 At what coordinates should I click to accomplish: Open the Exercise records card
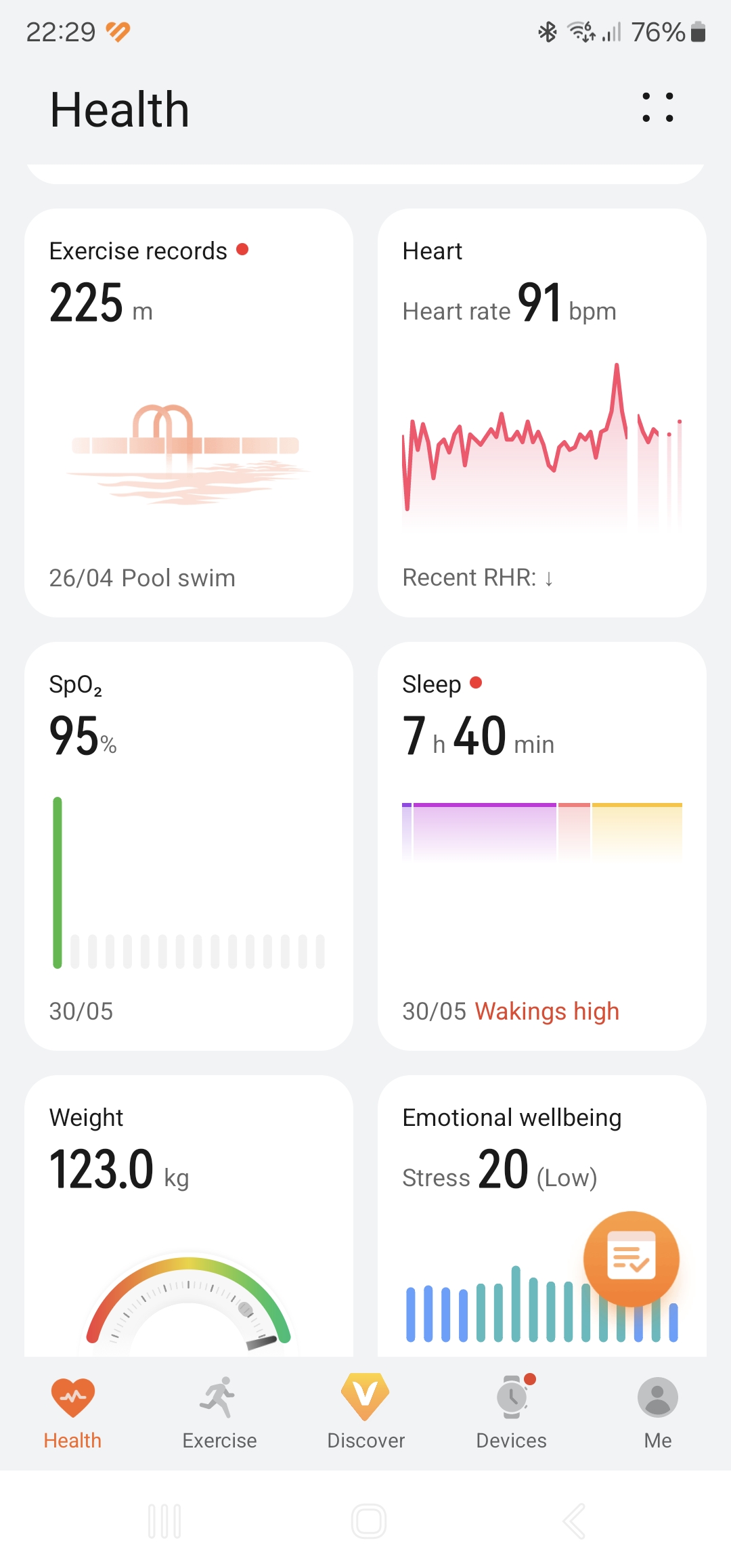tap(189, 413)
